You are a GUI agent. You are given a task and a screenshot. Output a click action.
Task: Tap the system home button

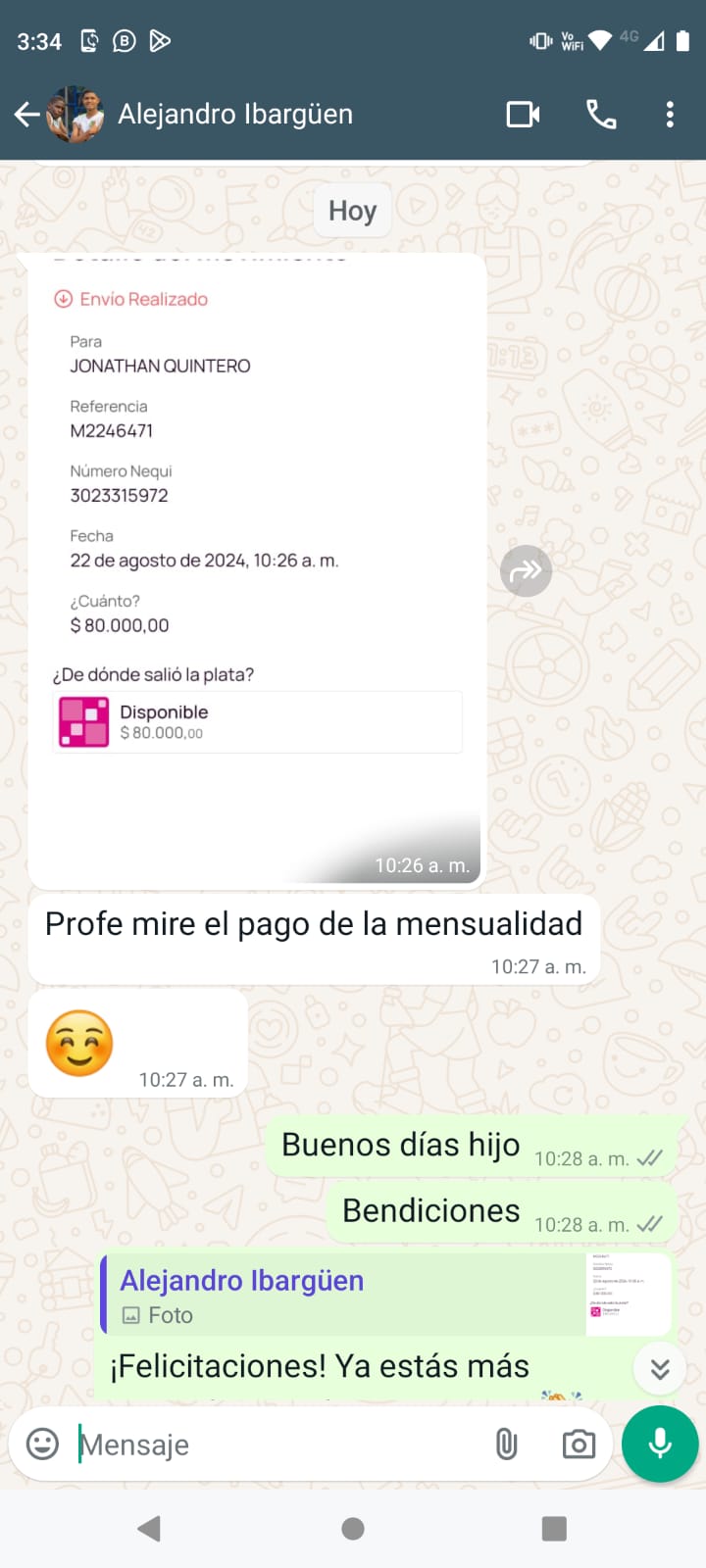click(x=353, y=1529)
